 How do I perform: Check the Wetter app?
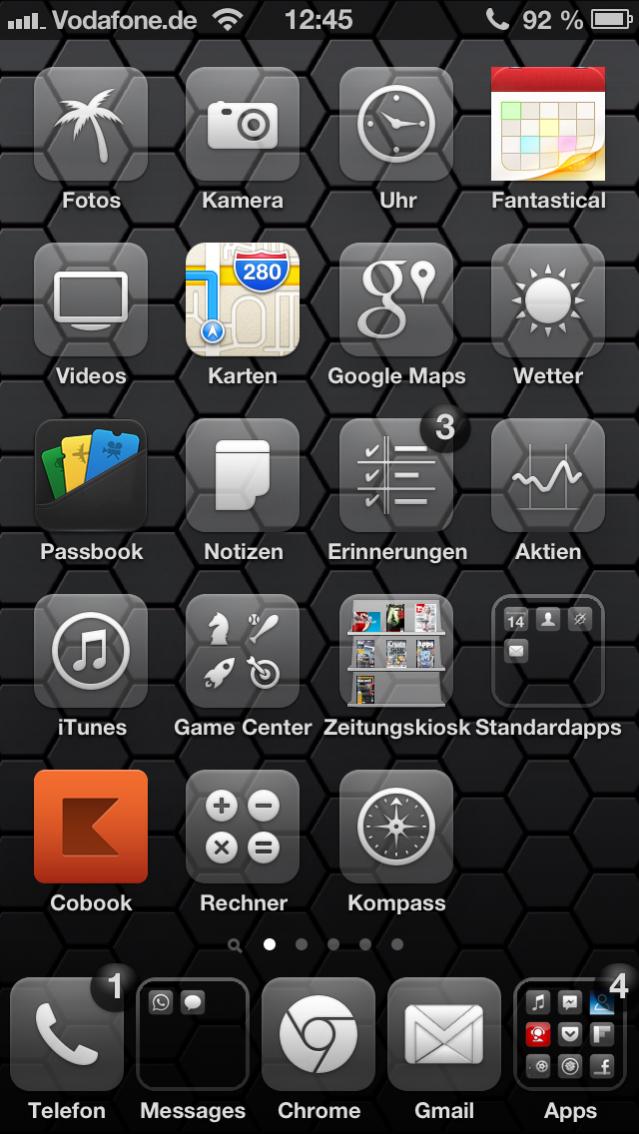[548, 300]
